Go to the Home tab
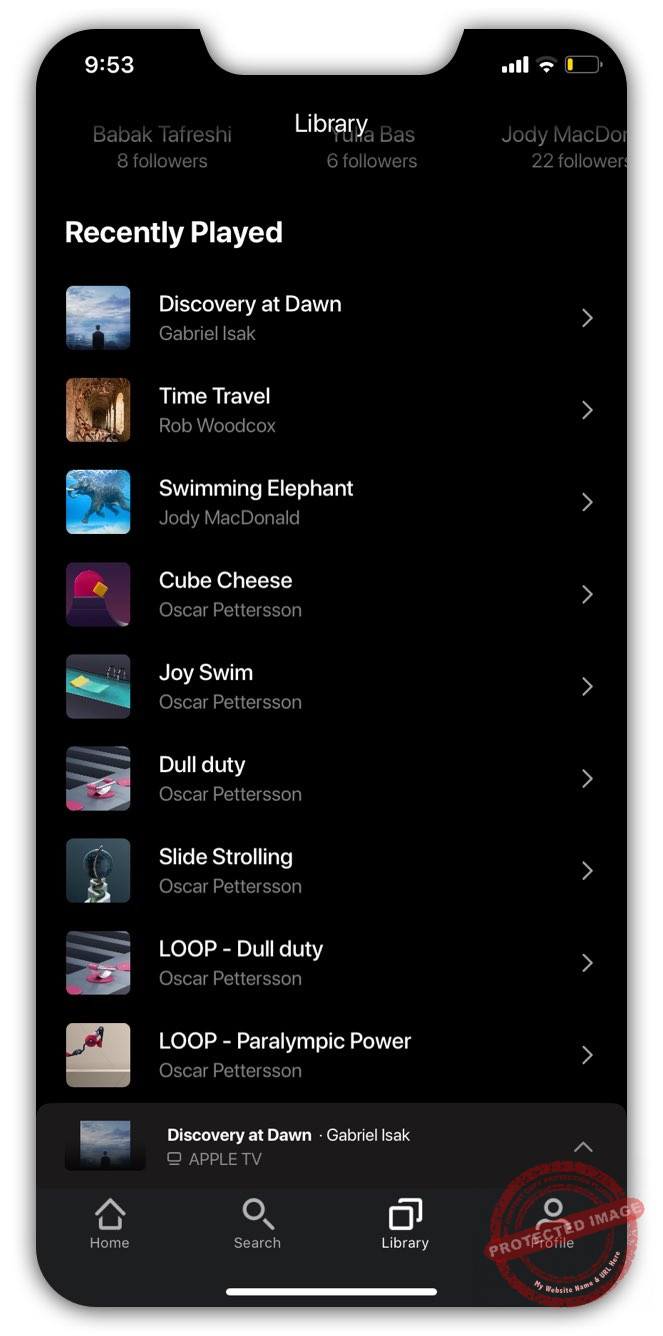 [109, 1224]
